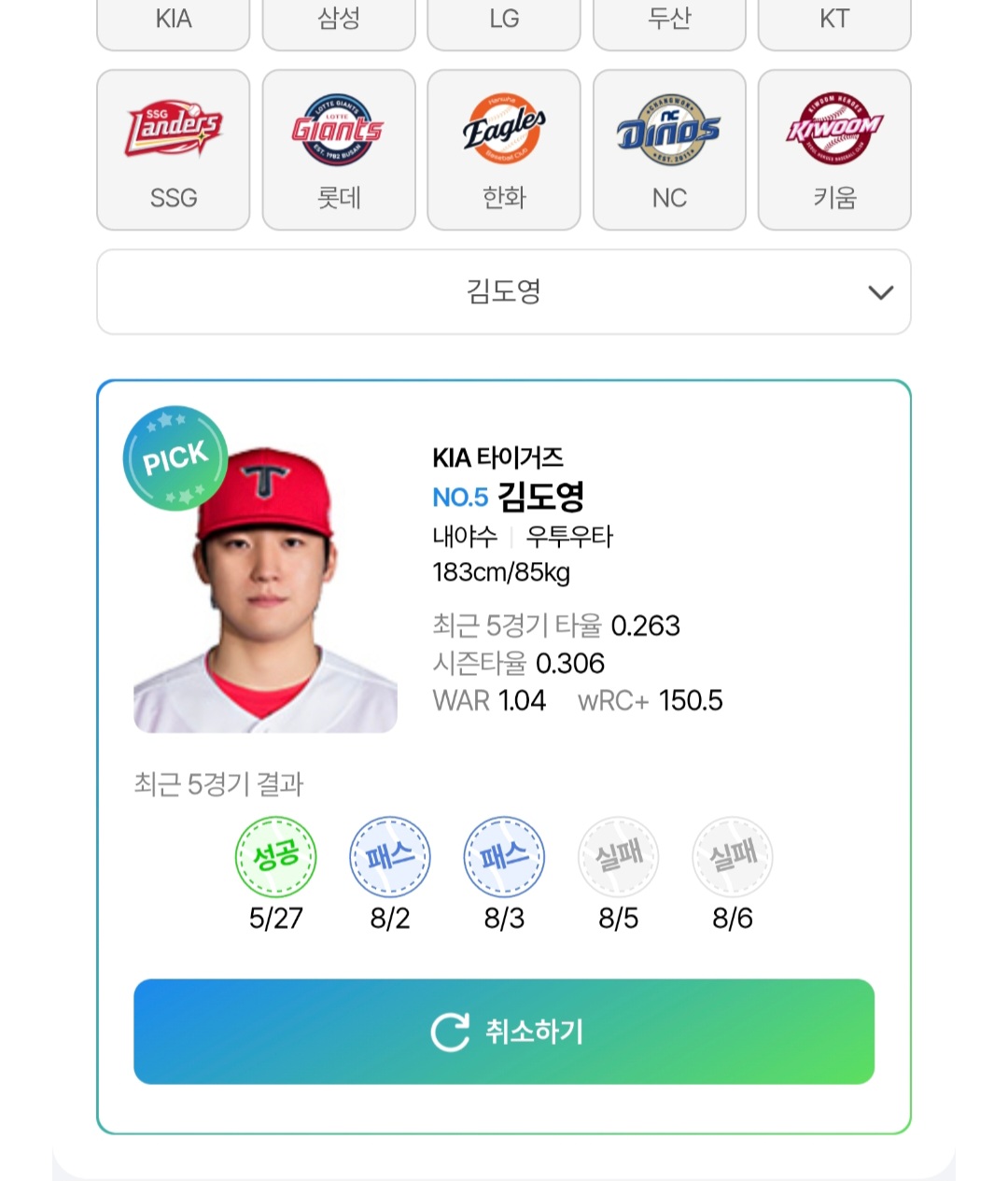This screenshot has height=1181, width=1008.
Task: Select the 롯데 Giants team
Action: coord(339,149)
